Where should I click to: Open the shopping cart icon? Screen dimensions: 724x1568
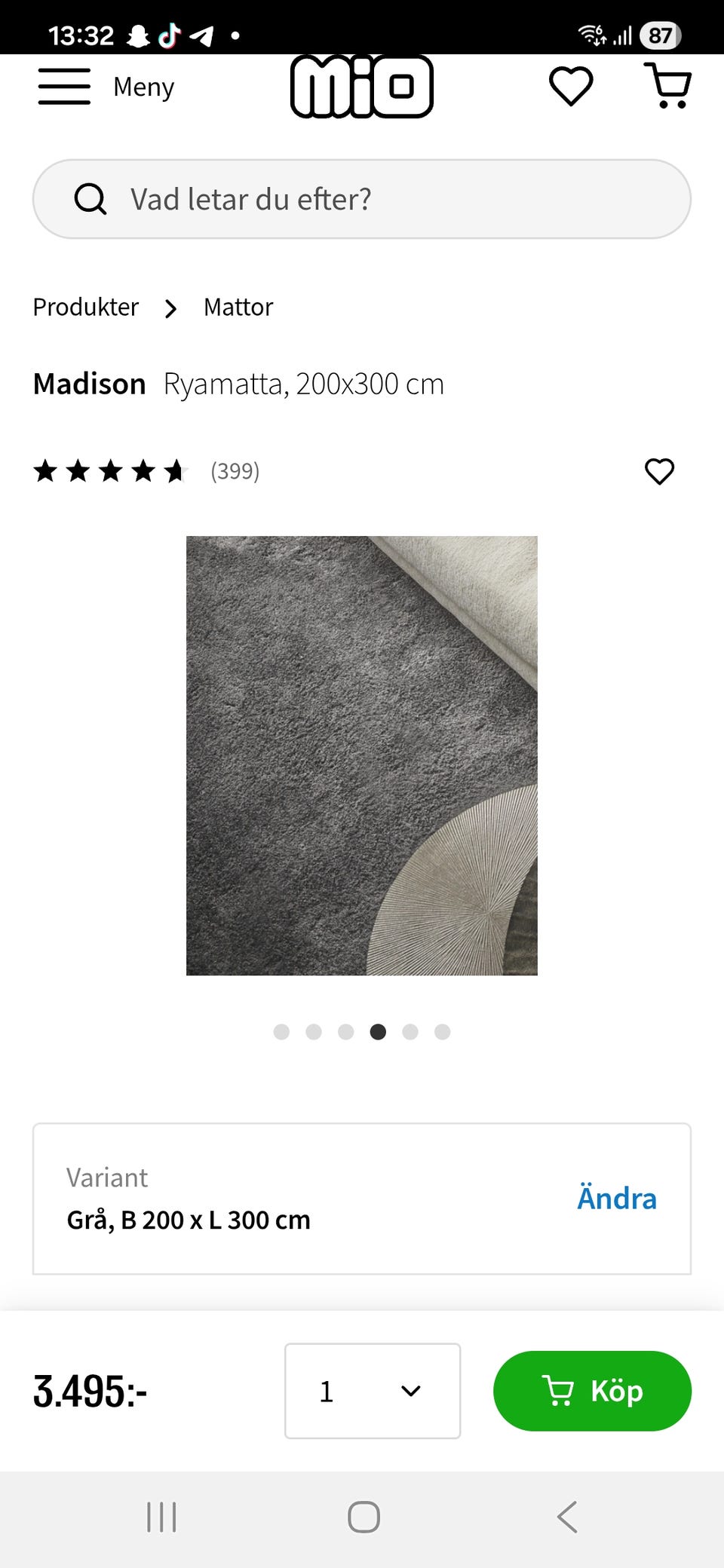click(670, 86)
